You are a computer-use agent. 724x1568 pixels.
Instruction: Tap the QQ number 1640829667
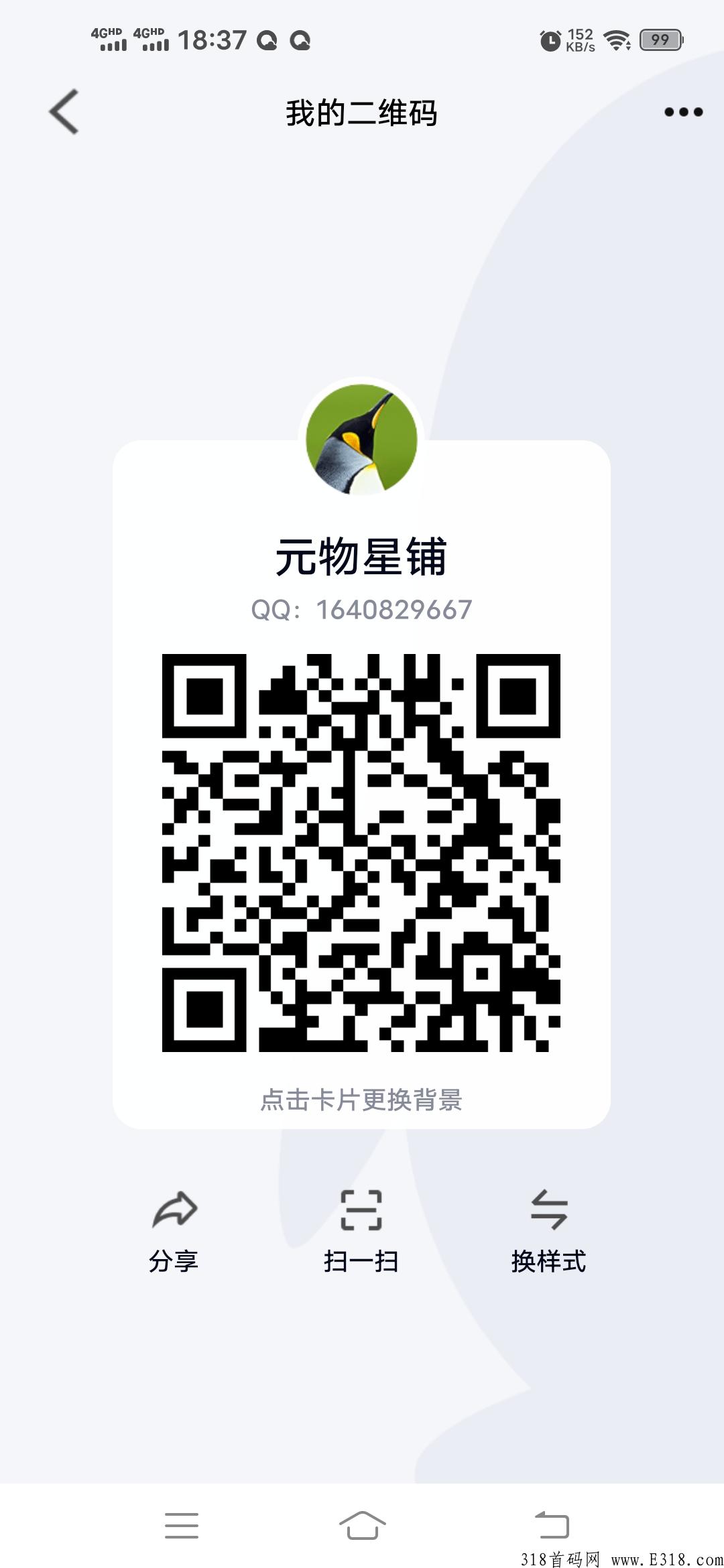[362, 610]
